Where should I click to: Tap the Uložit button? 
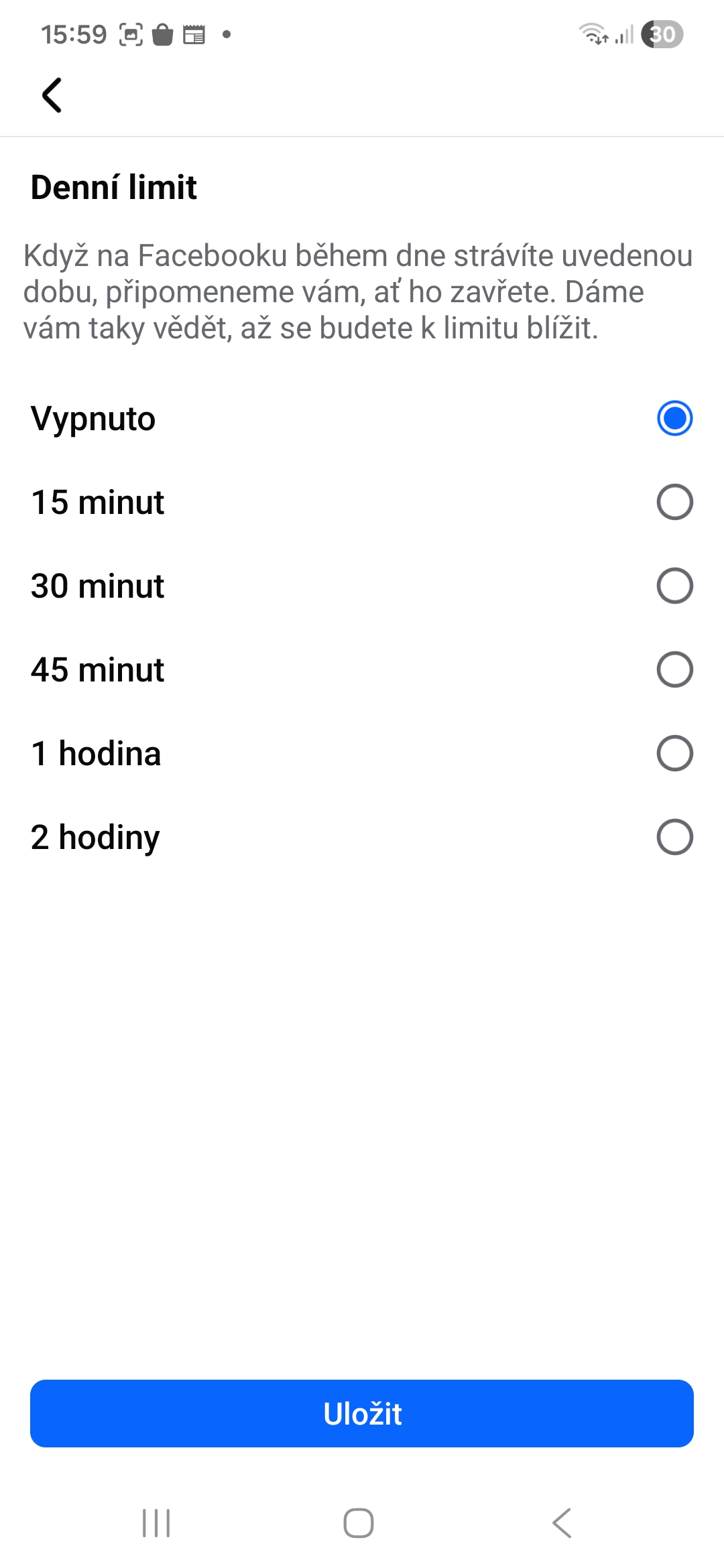[x=362, y=1413]
